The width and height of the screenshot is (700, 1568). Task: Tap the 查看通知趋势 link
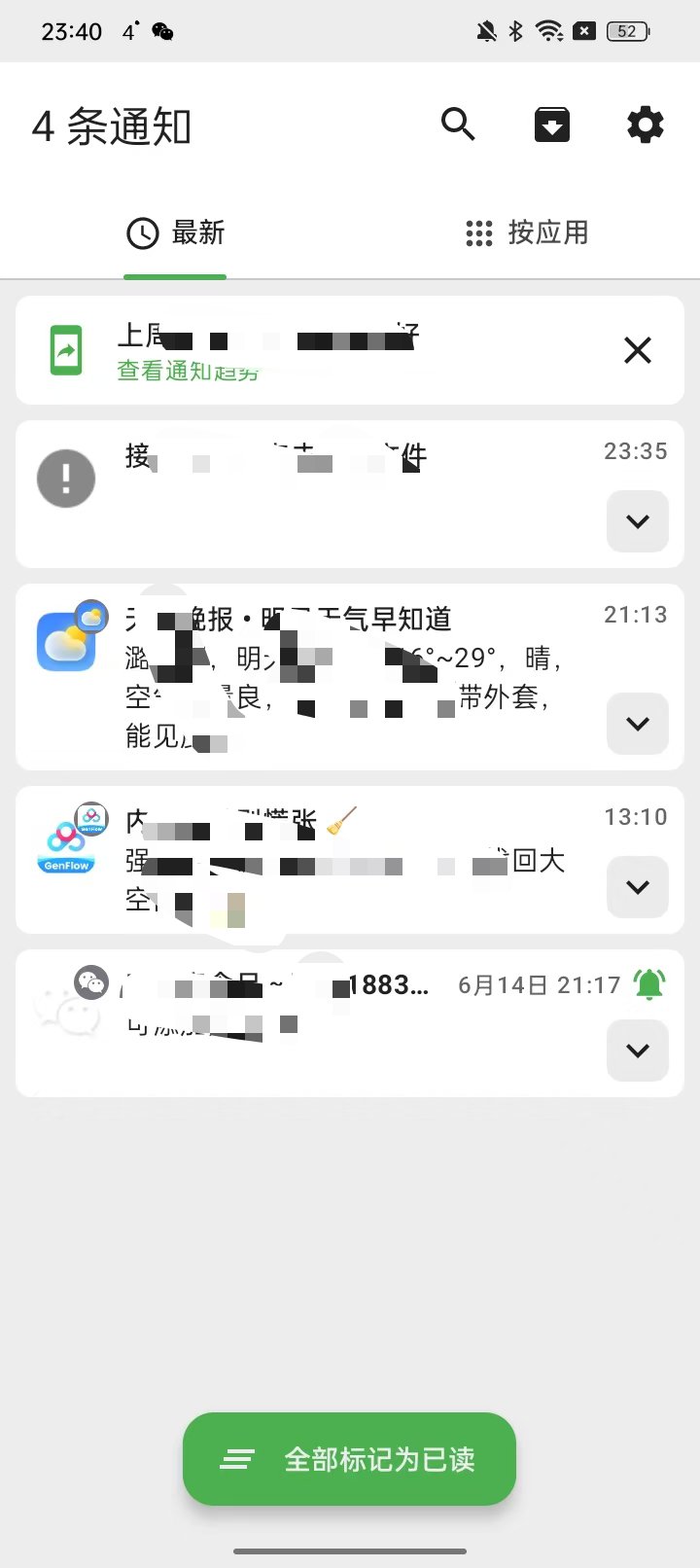click(x=189, y=371)
